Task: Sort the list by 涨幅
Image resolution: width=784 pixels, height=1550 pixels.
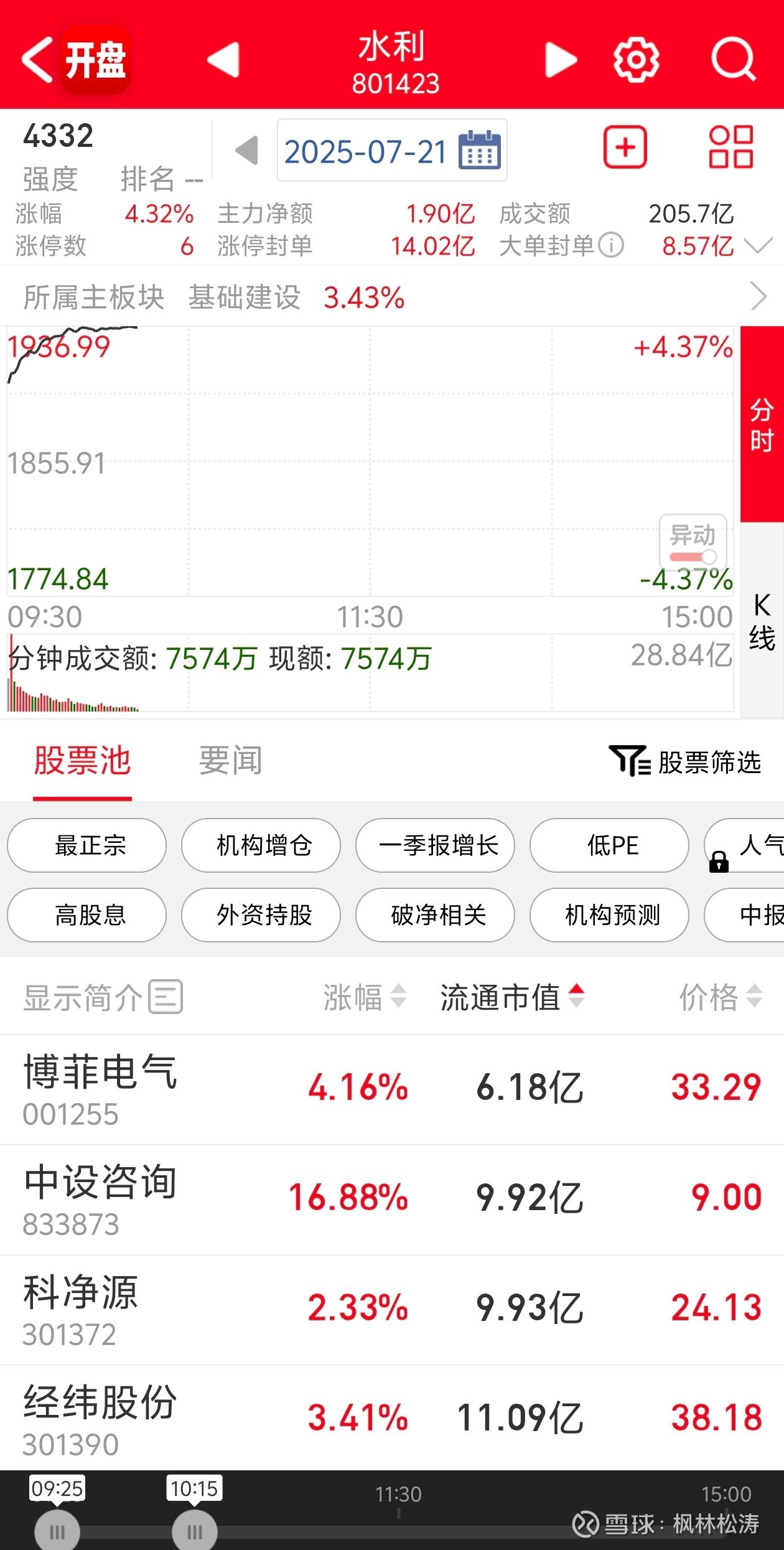Action: coord(365,997)
